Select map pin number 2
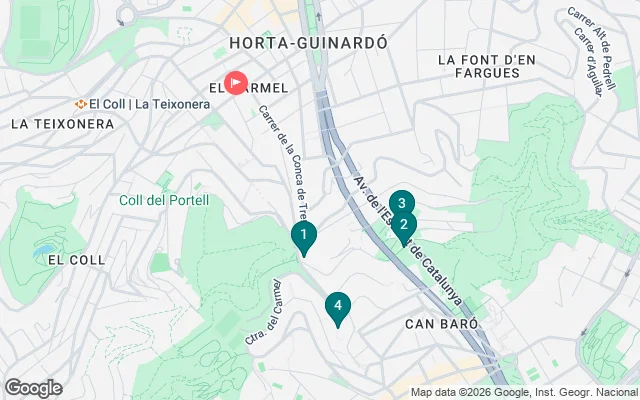 pyautogui.click(x=404, y=226)
